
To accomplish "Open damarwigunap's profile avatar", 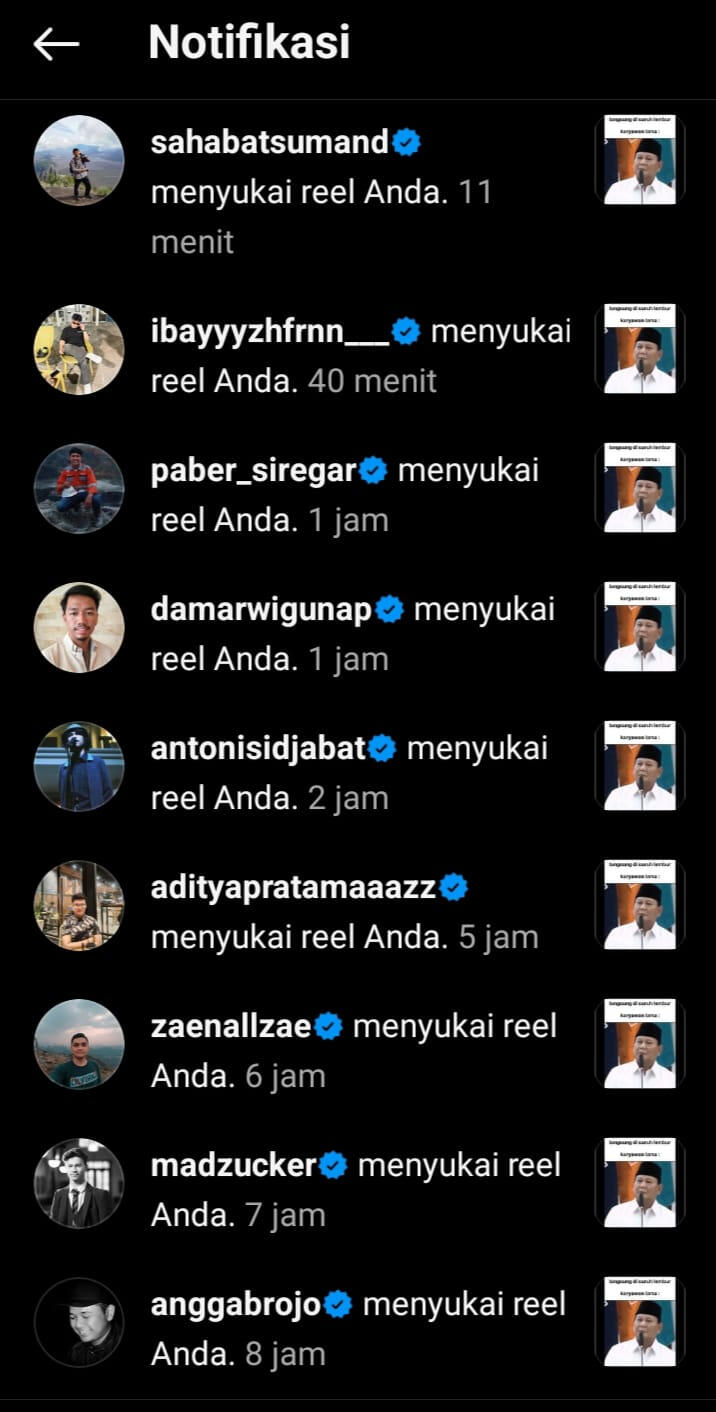I will coord(79,628).
